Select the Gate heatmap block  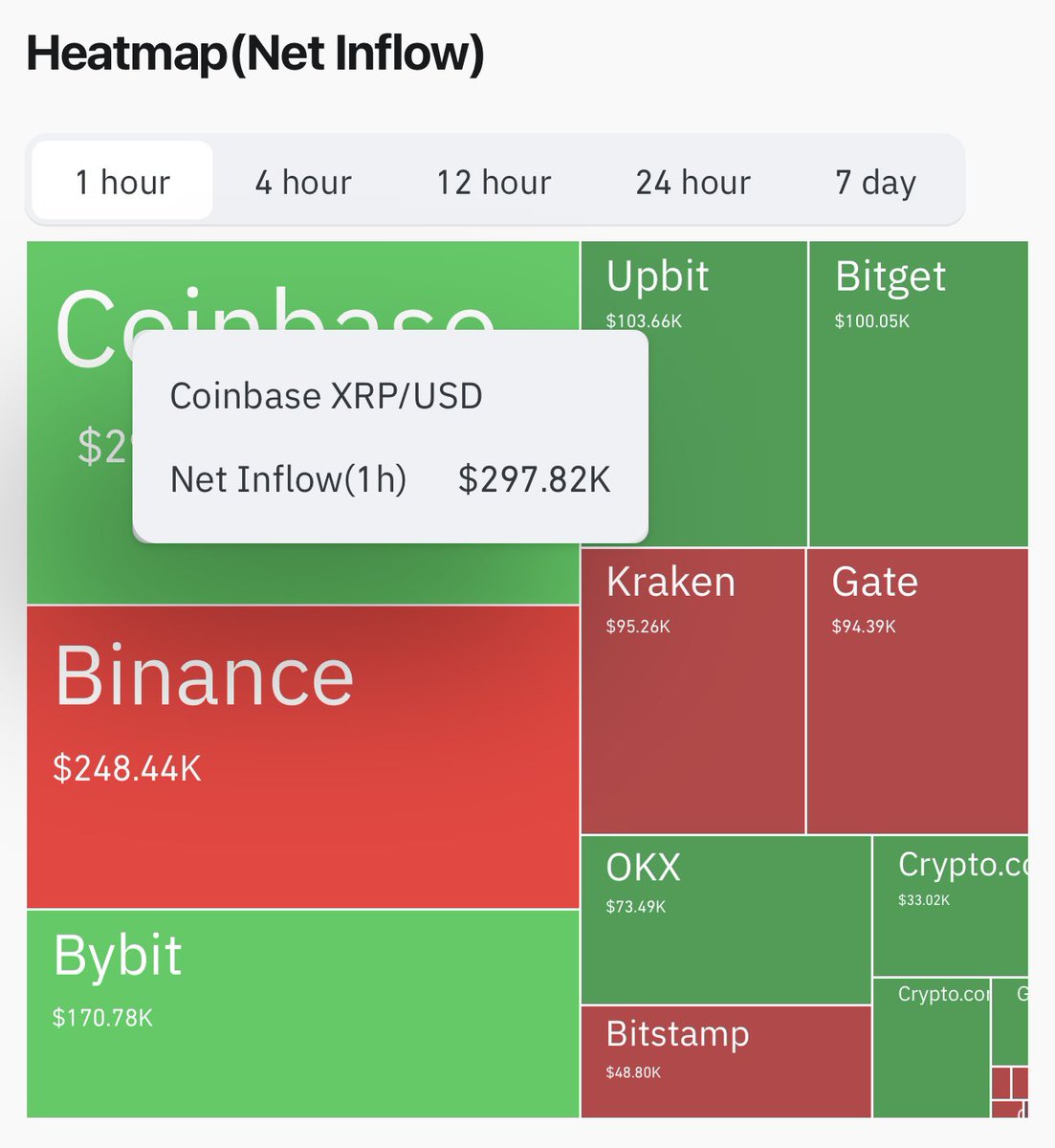916,691
